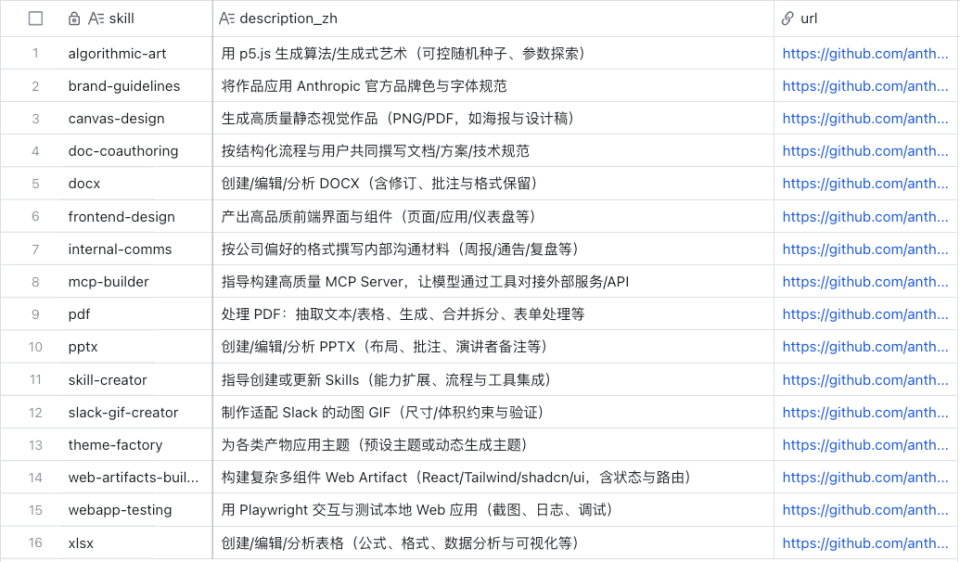Follow the theme-factory GitHub URL
960x562 pixels.
[x=865, y=445]
